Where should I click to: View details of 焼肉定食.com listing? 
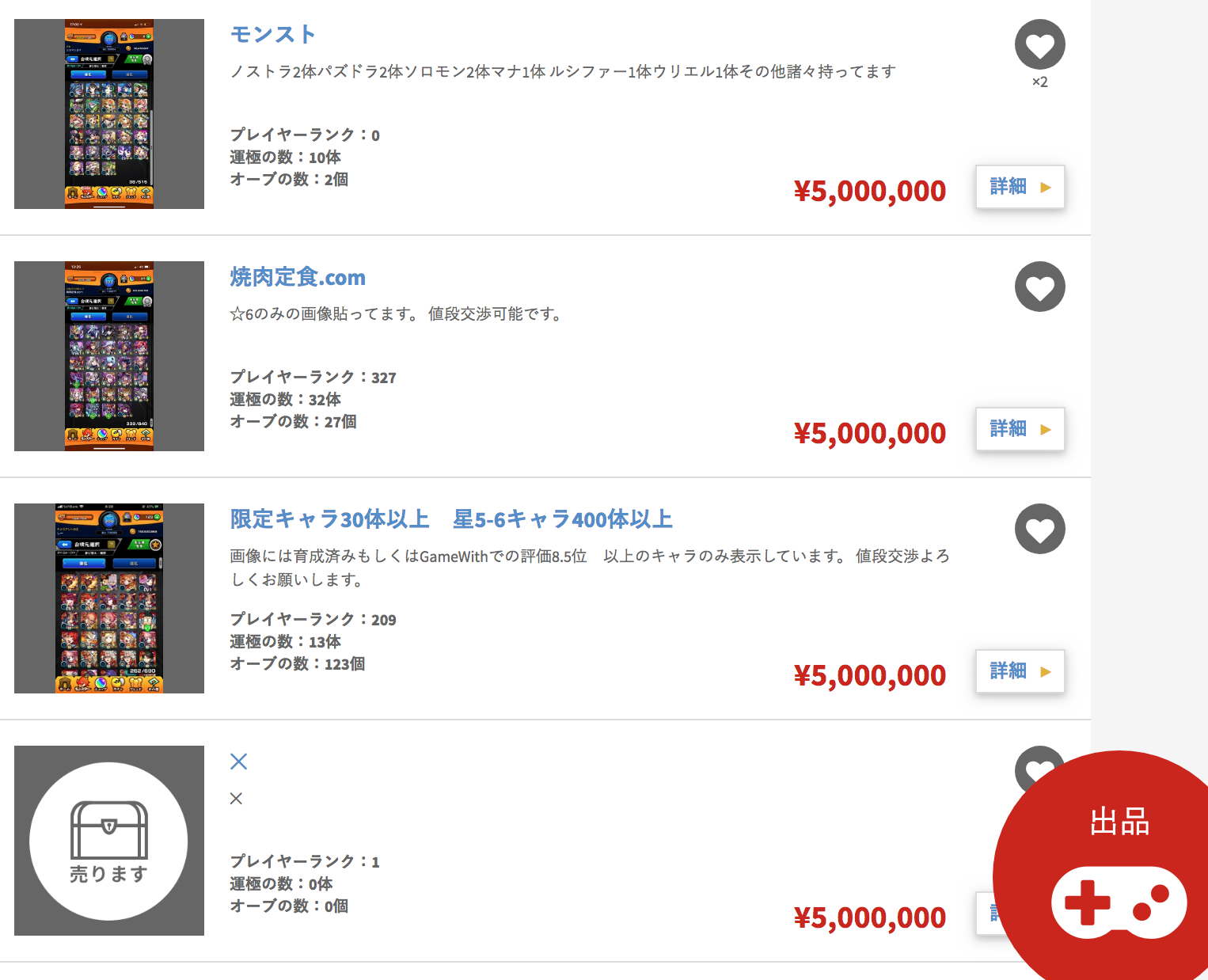pyautogui.click(x=1020, y=429)
